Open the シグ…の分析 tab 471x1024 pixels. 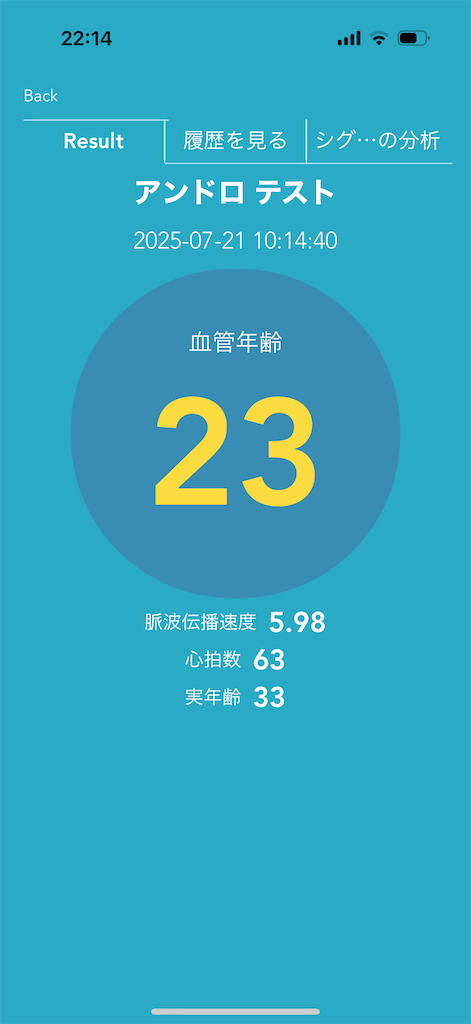(x=379, y=141)
